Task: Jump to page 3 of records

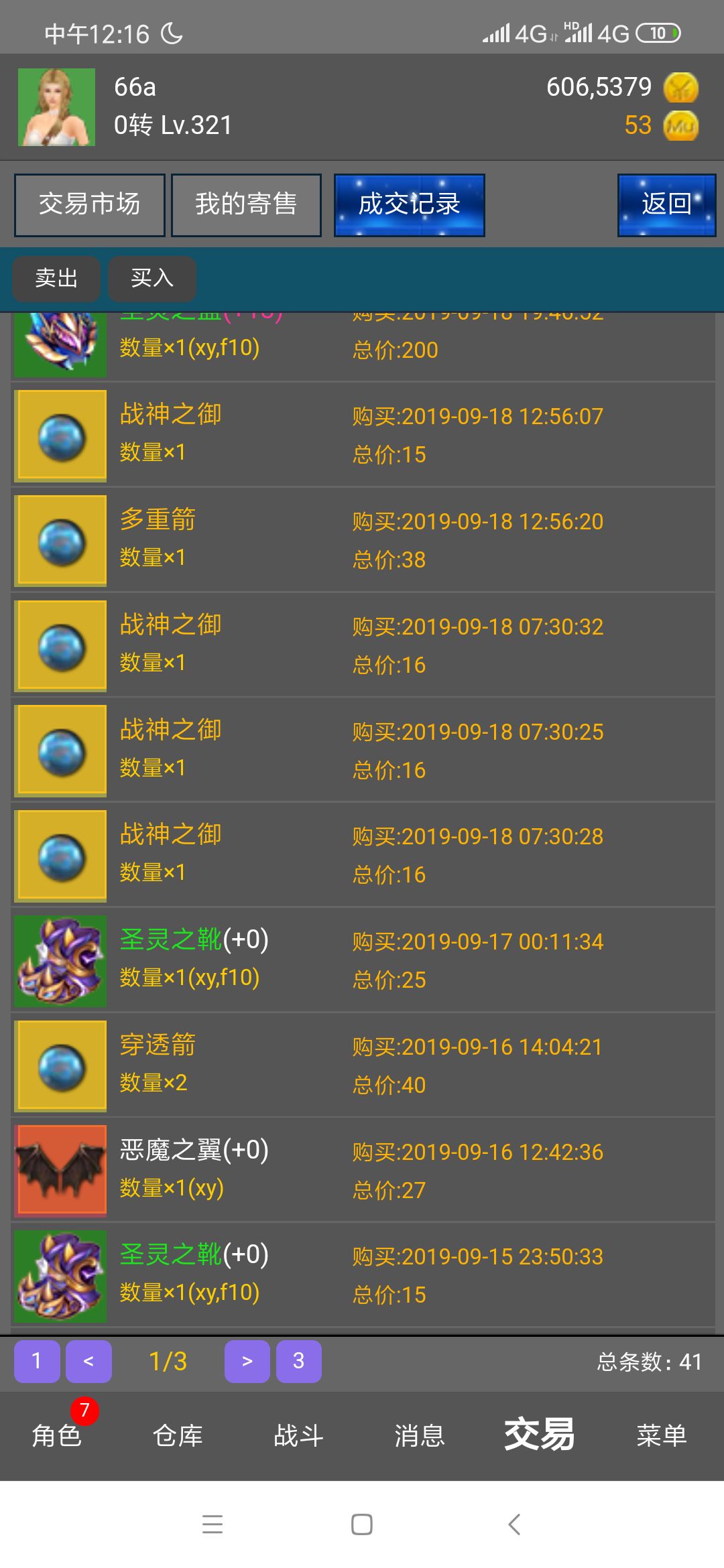Action: pos(298,1362)
